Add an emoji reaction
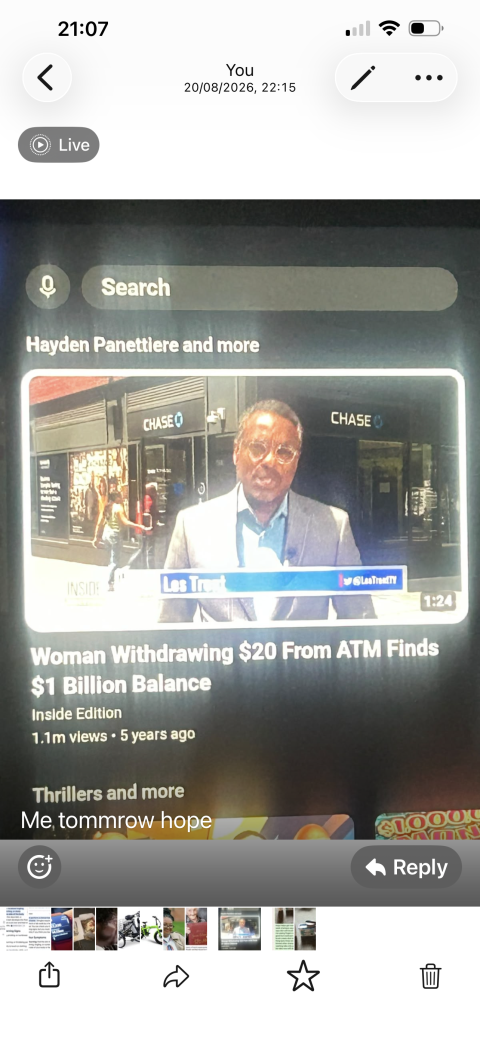Viewport: 480px width, 1039px height. (40, 866)
